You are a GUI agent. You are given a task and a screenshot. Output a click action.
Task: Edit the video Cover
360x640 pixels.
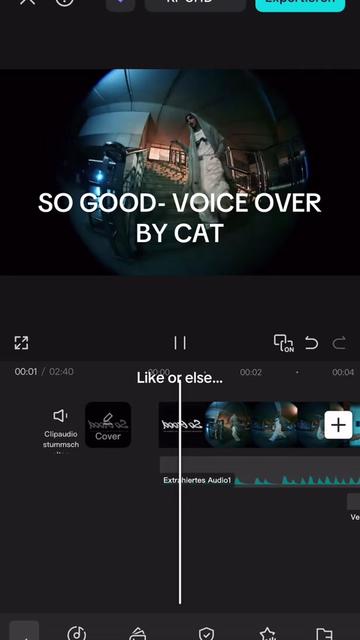(x=108, y=425)
